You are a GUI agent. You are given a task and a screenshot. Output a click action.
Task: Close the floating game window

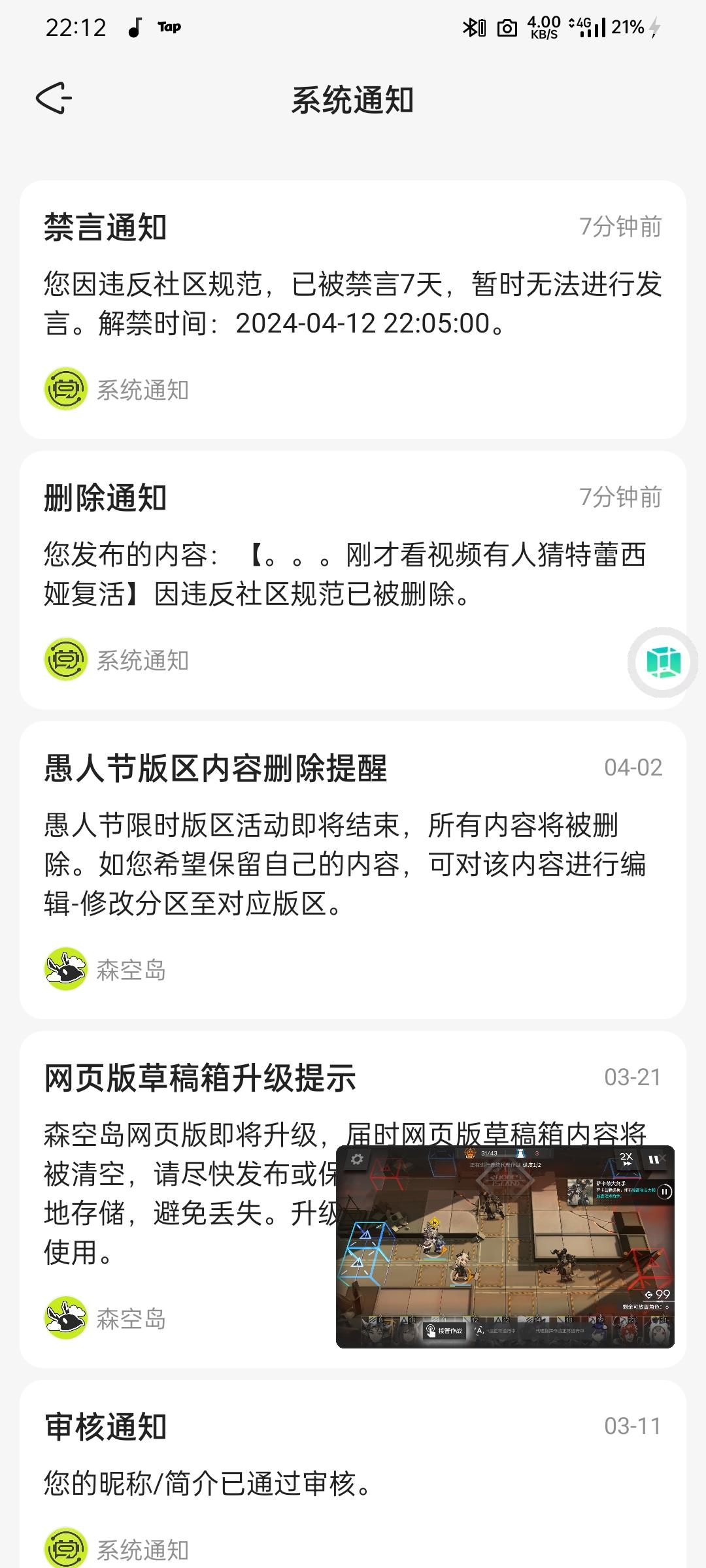663,1158
